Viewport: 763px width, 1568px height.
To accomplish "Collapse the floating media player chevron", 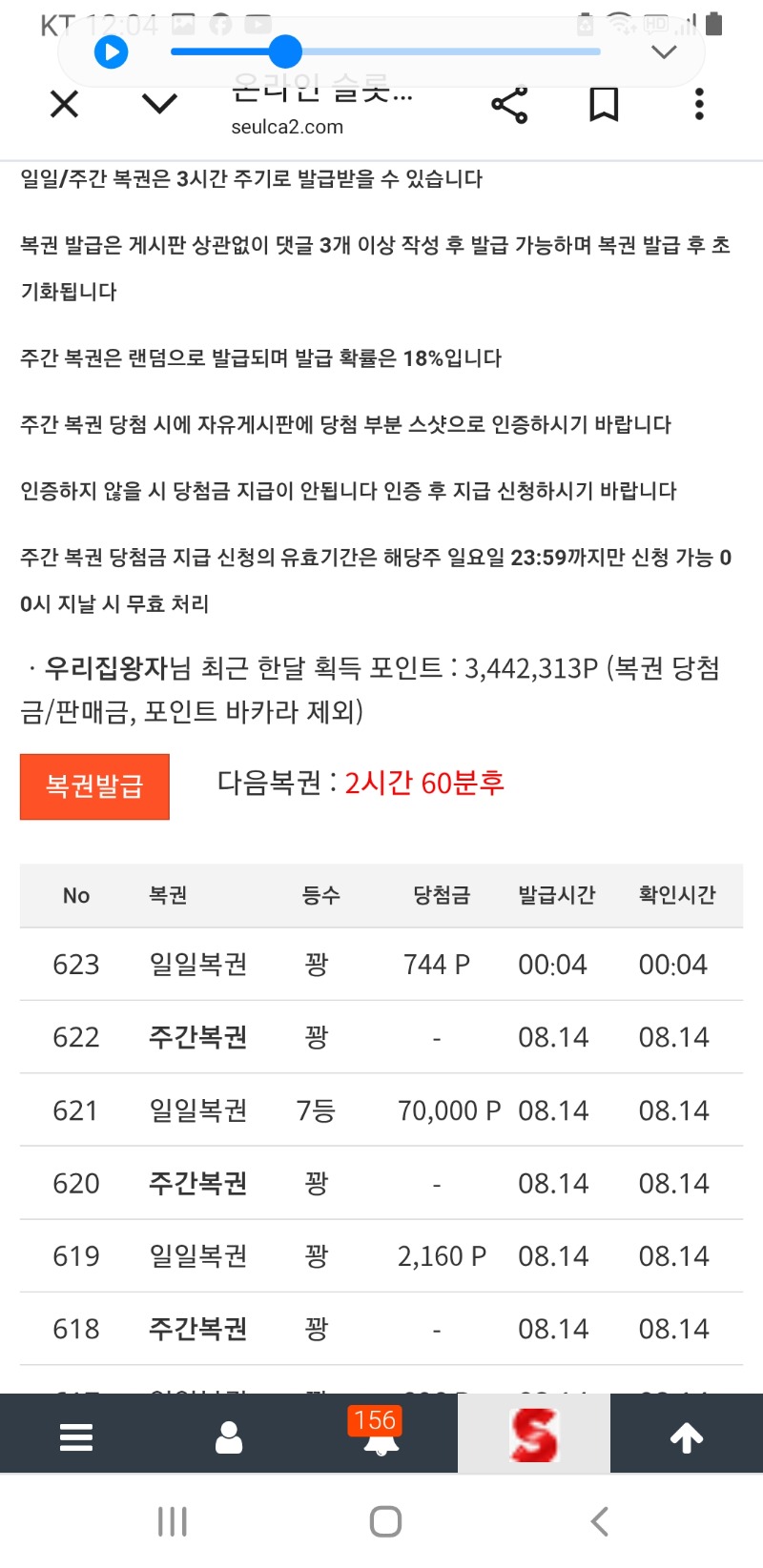I will 664,51.
